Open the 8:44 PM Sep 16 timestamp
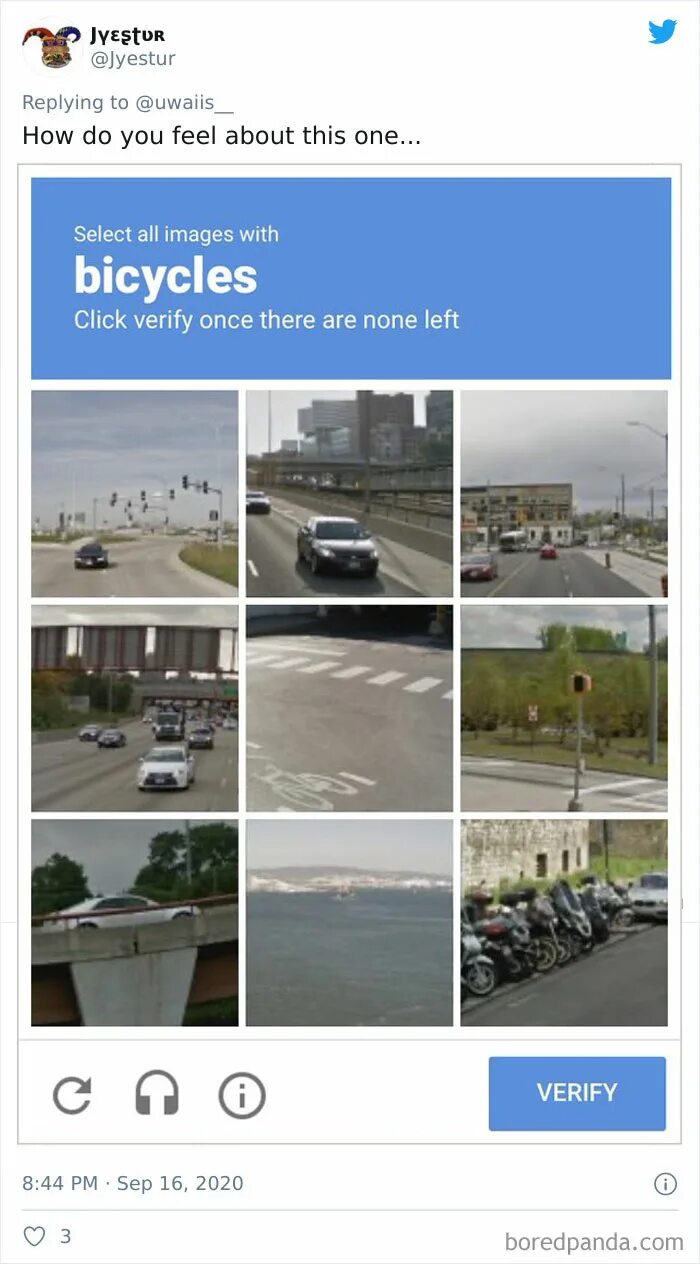Viewport: 700px width, 1264px height. 133,1183
